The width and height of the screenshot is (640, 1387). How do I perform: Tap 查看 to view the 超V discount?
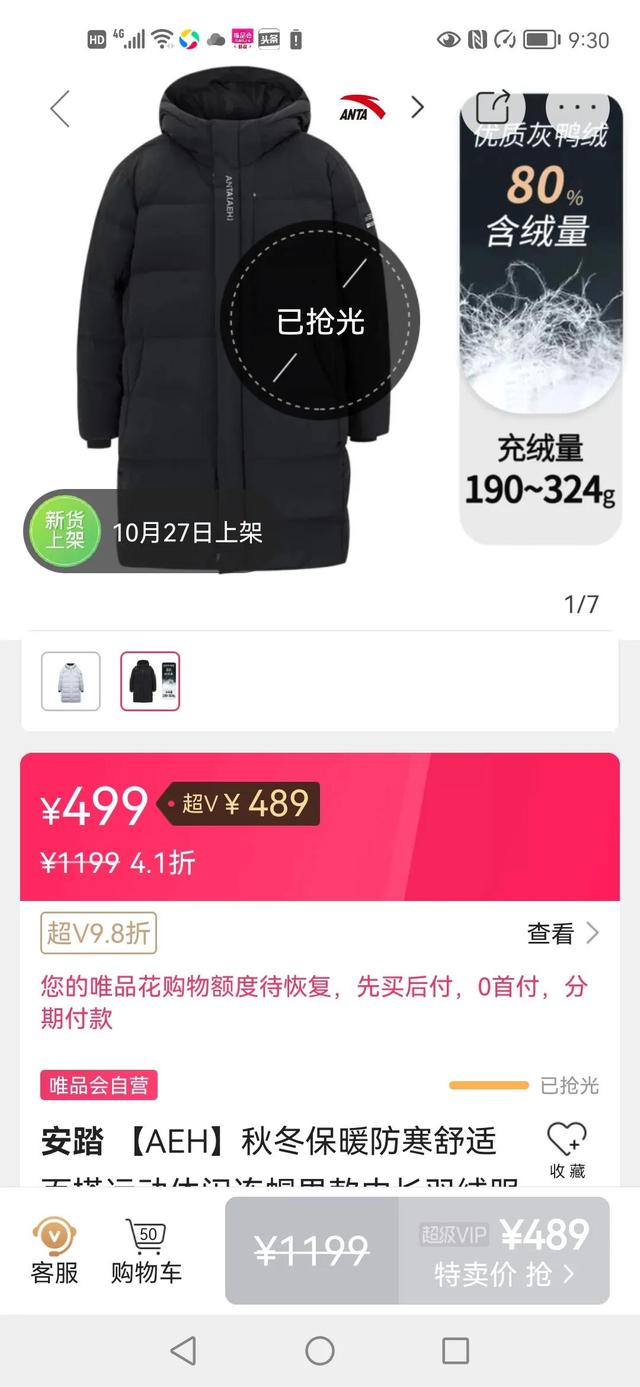tap(563, 934)
